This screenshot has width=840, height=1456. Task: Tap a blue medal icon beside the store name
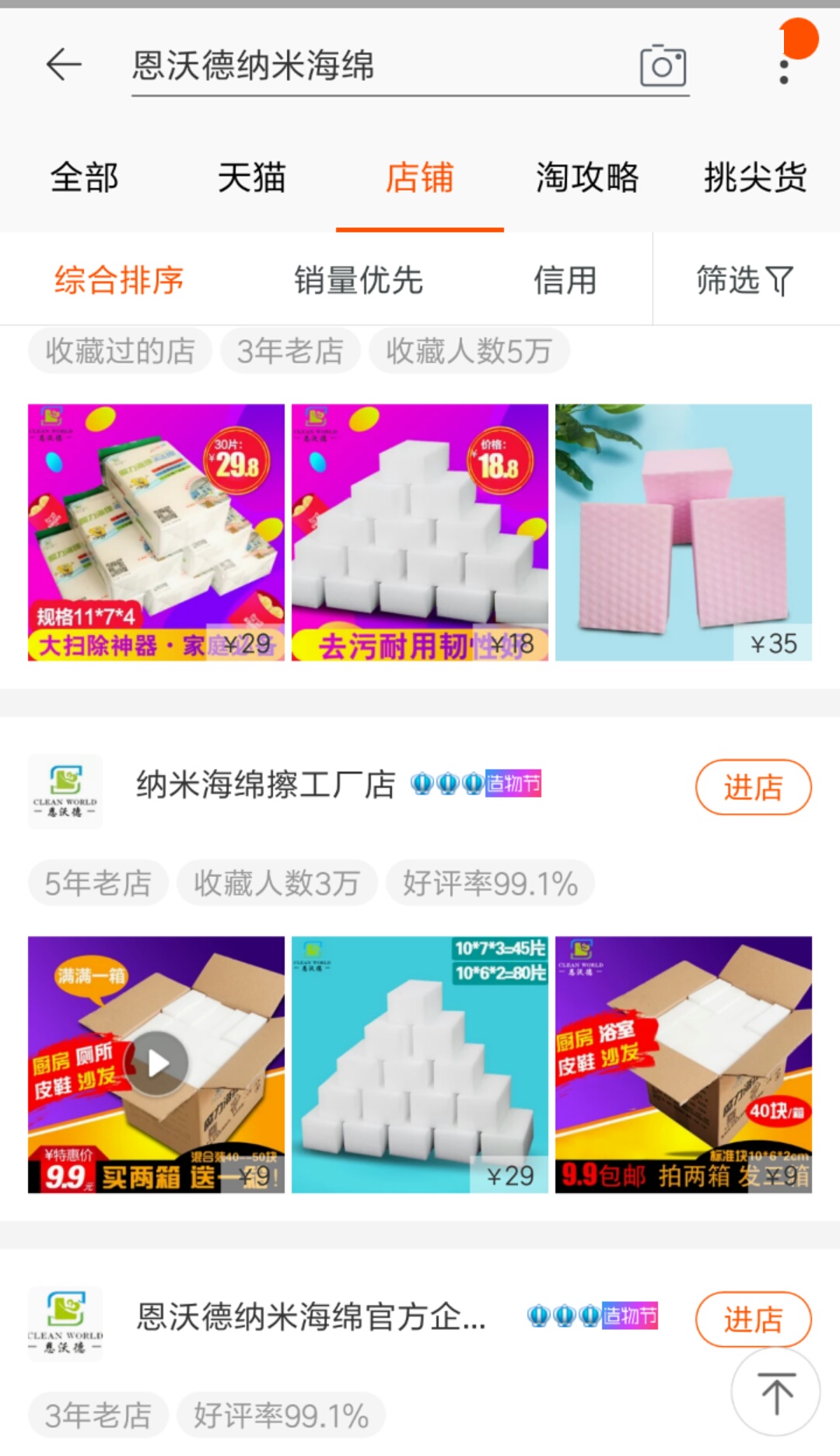[x=424, y=786]
